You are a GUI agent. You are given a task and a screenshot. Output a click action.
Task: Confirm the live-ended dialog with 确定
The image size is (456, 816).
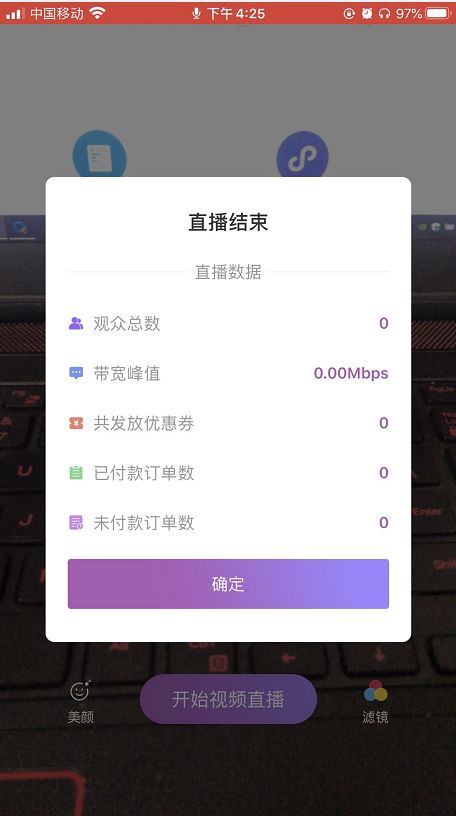[x=228, y=583]
